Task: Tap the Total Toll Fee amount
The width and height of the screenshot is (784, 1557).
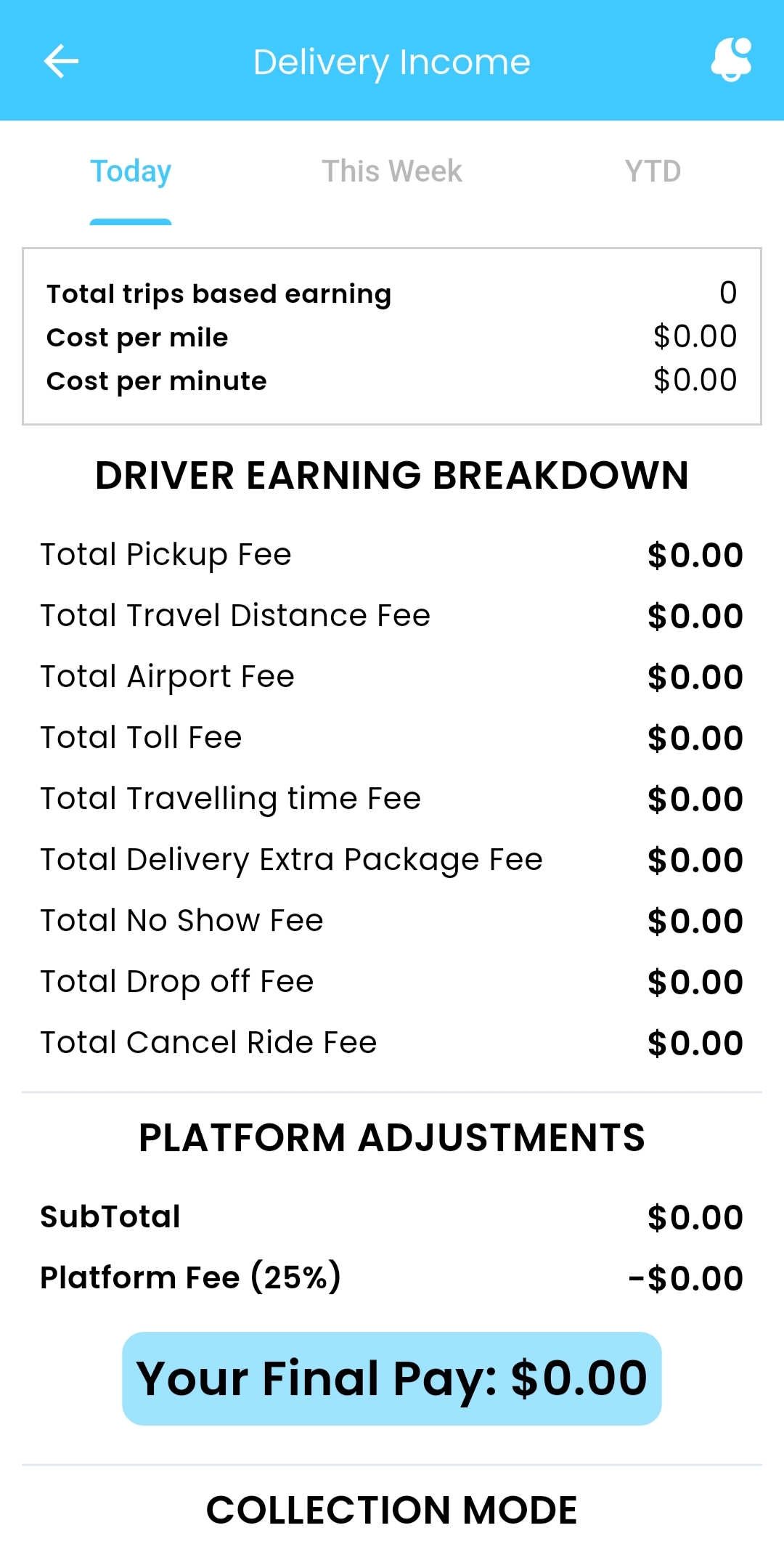Action: 695,737
